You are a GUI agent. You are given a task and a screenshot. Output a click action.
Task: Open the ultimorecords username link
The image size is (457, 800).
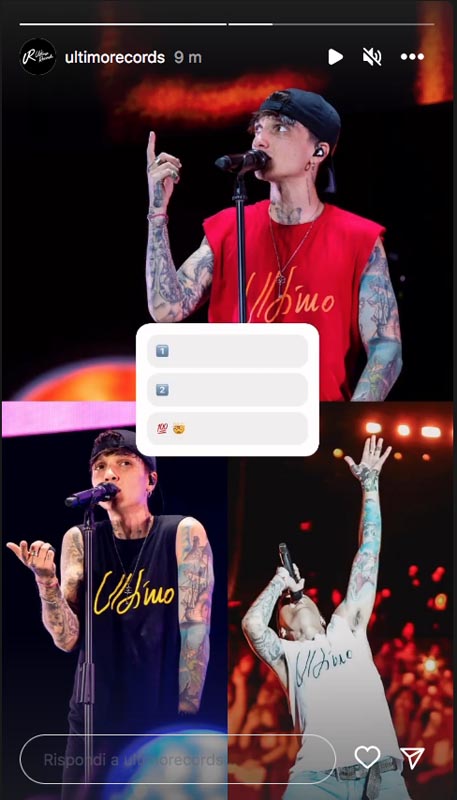[115, 57]
